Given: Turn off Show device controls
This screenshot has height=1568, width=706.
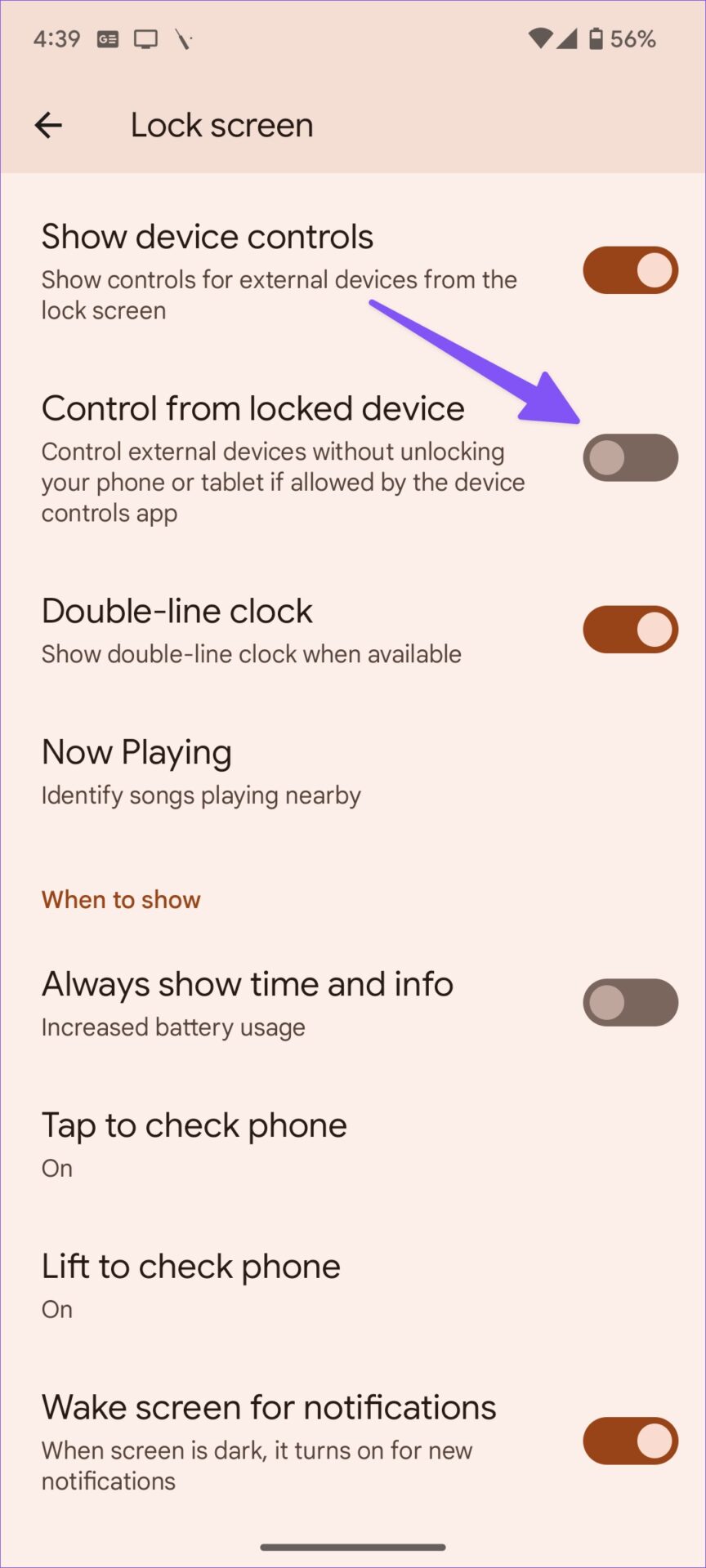Looking at the screenshot, I should 630,270.
